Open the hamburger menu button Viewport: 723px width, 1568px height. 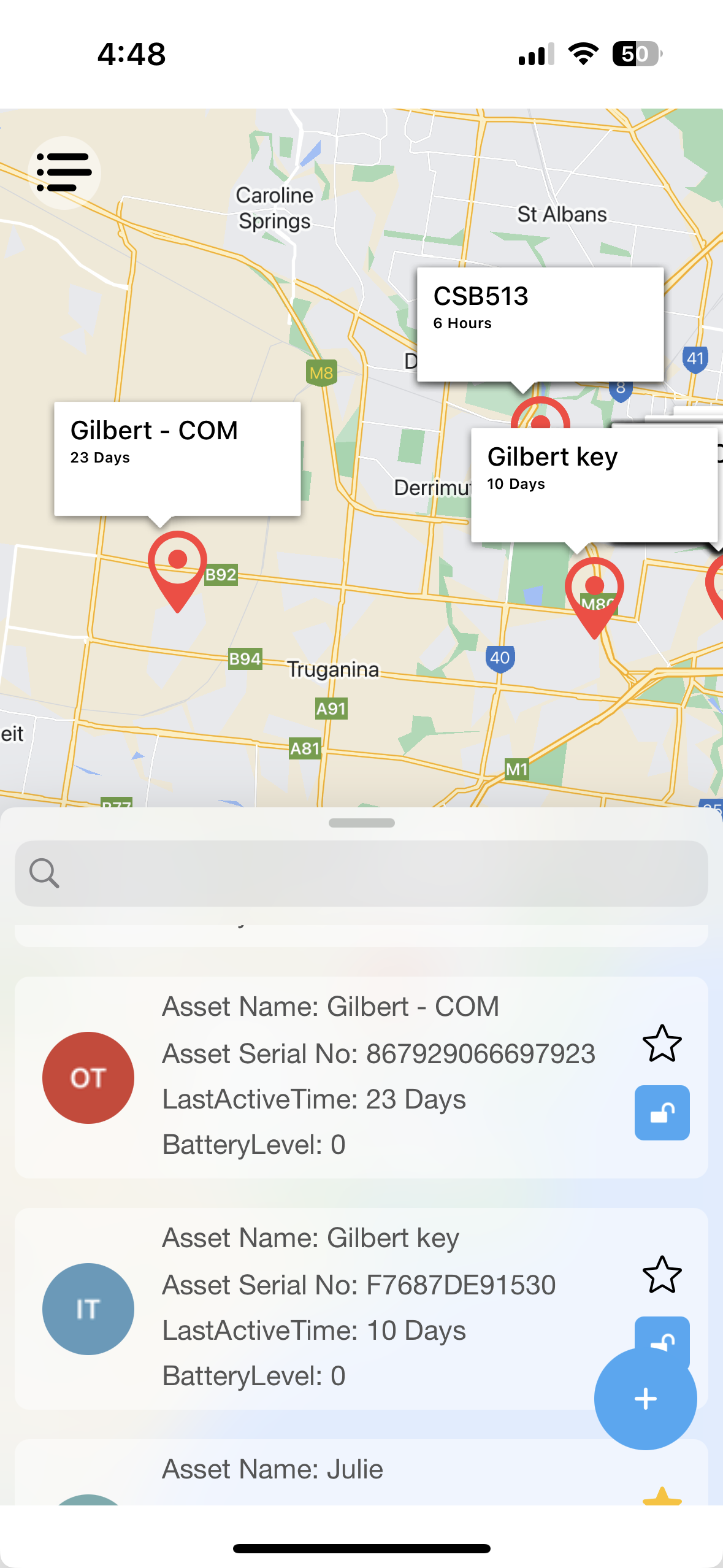[64, 172]
